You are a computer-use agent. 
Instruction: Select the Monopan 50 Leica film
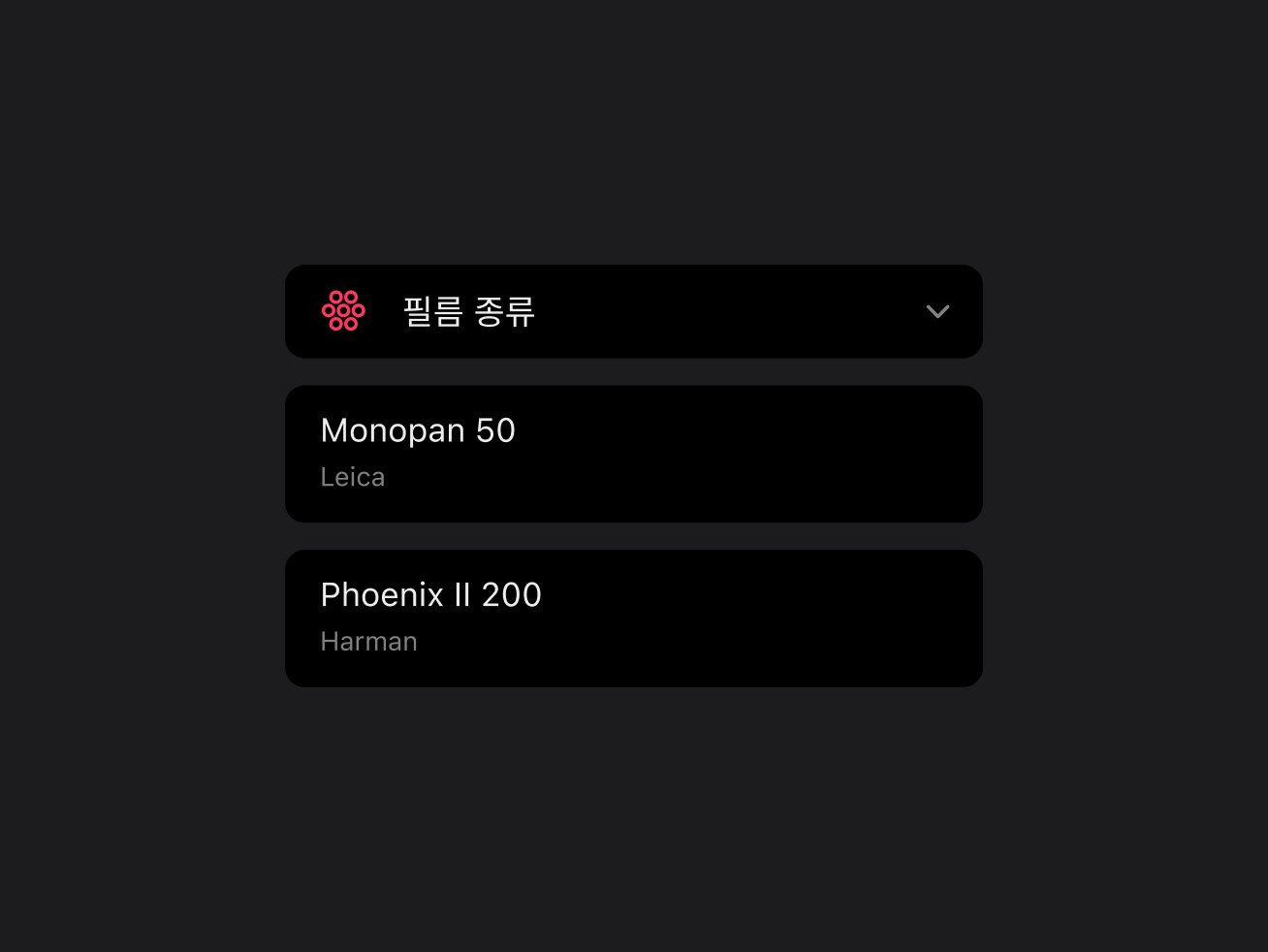[633, 454]
